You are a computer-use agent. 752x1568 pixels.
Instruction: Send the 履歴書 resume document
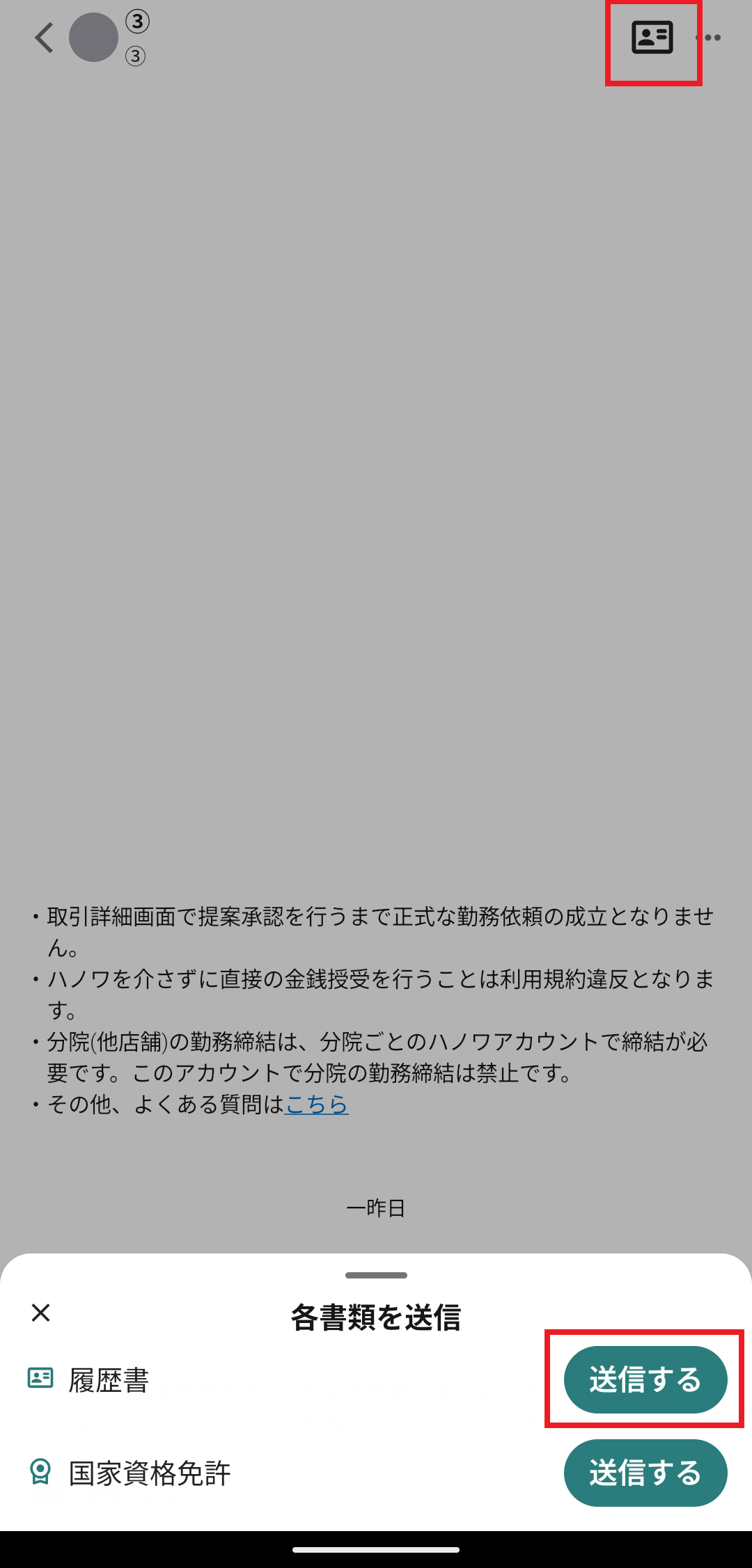click(x=645, y=1379)
